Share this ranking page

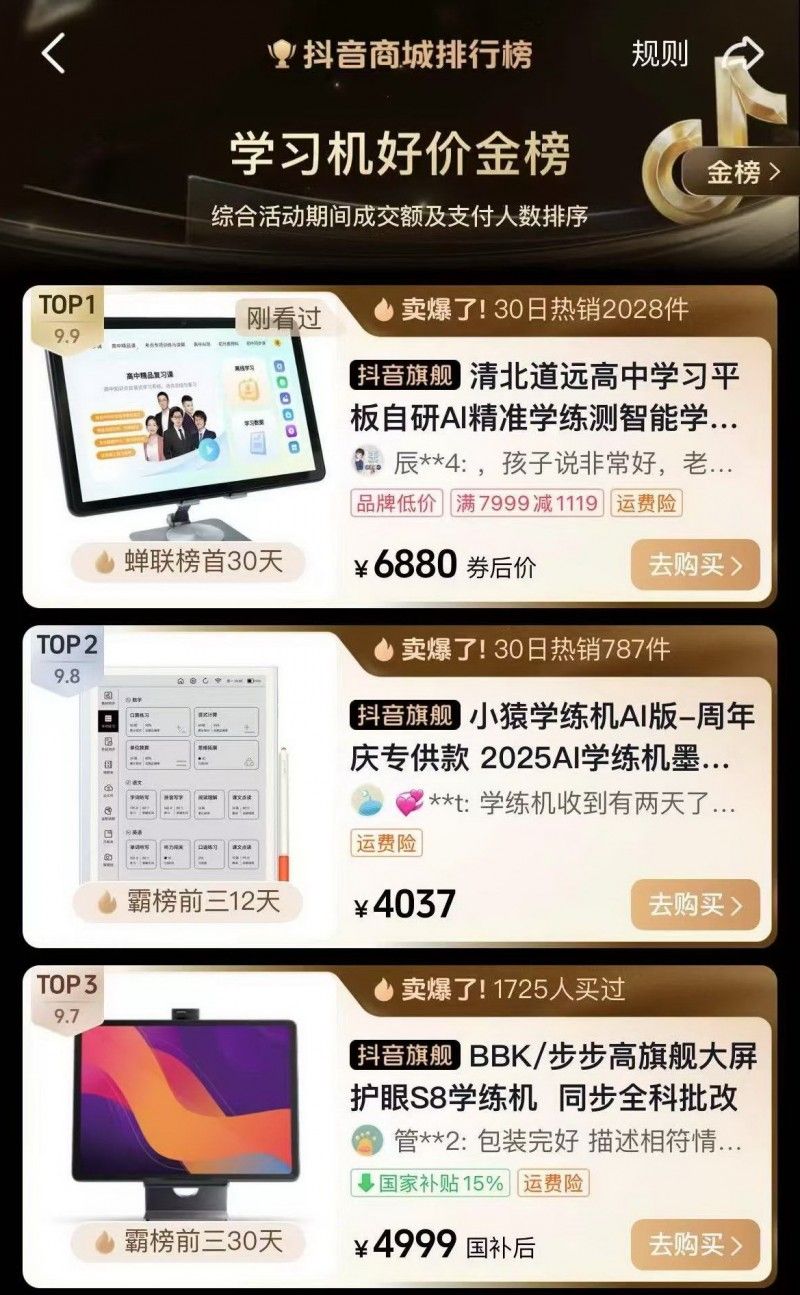coord(741,53)
